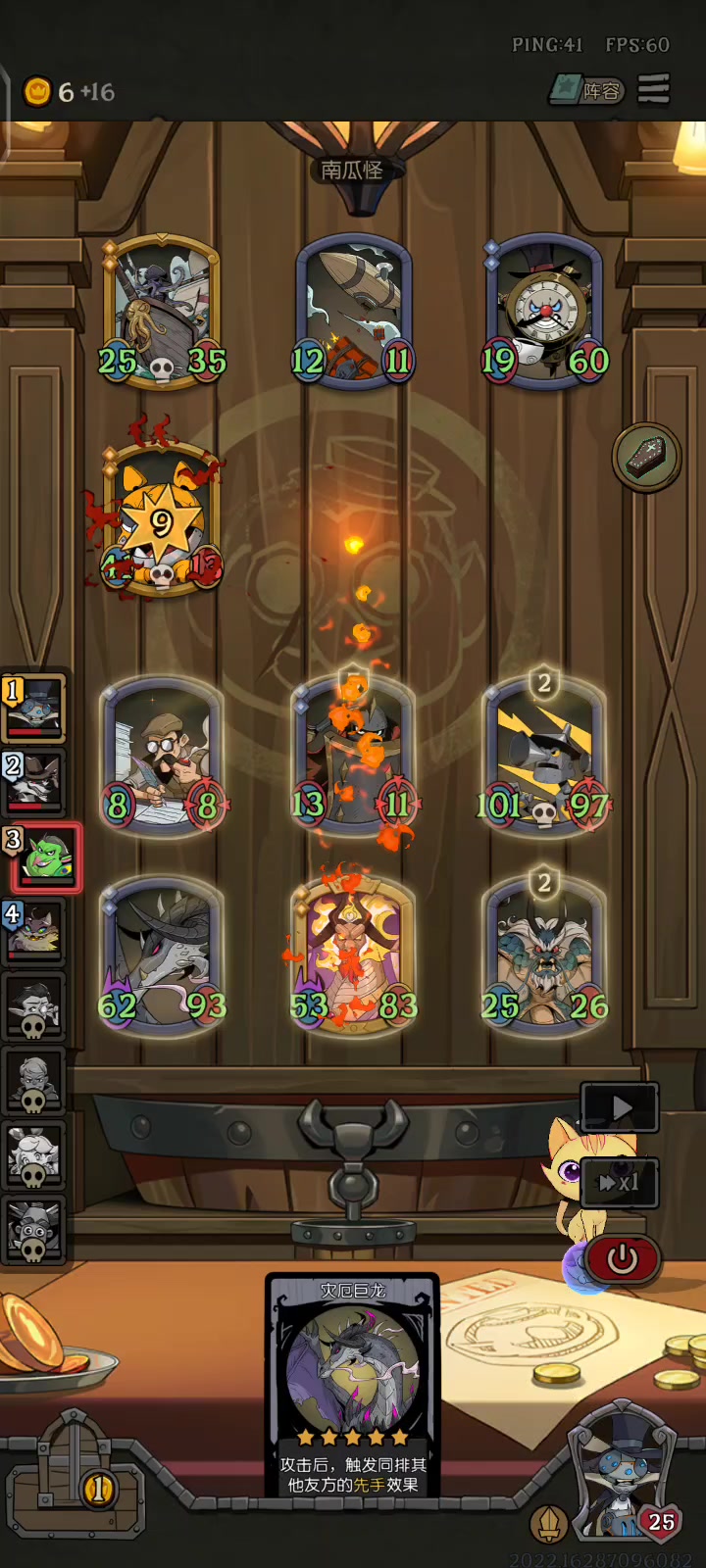Select player 1 in the ranking list
Screen dimensions: 706x1568
pos(34,708)
